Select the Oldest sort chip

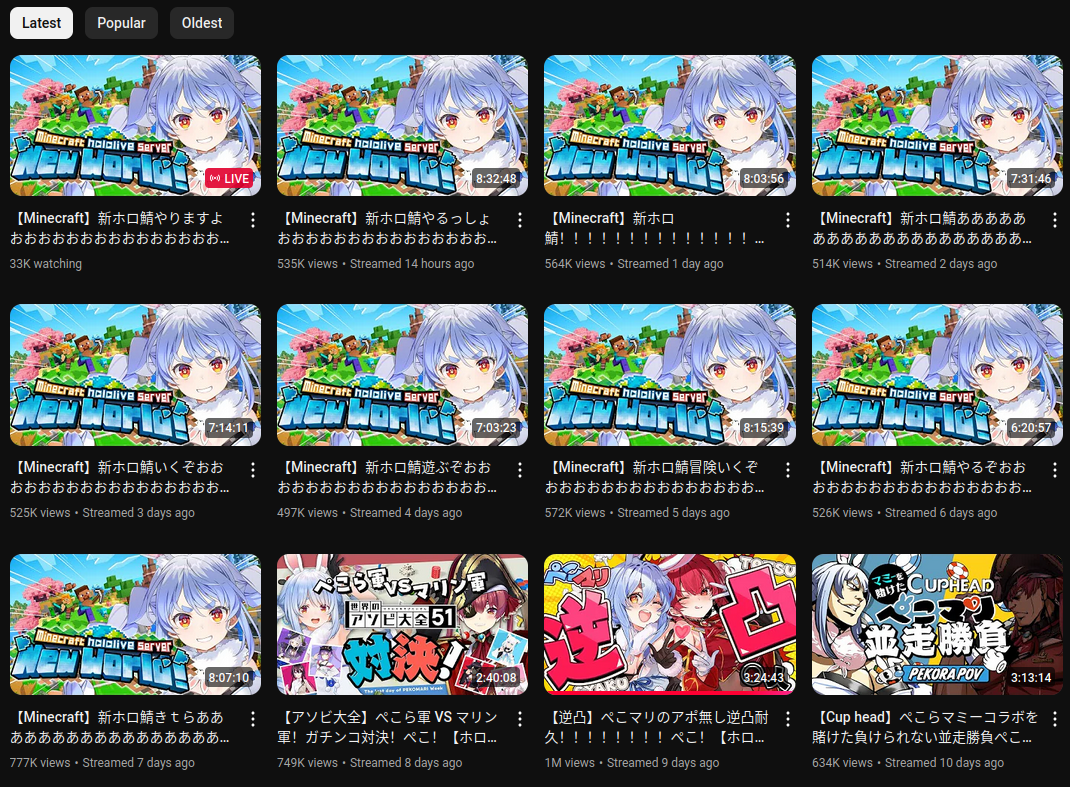coord(201,23)
